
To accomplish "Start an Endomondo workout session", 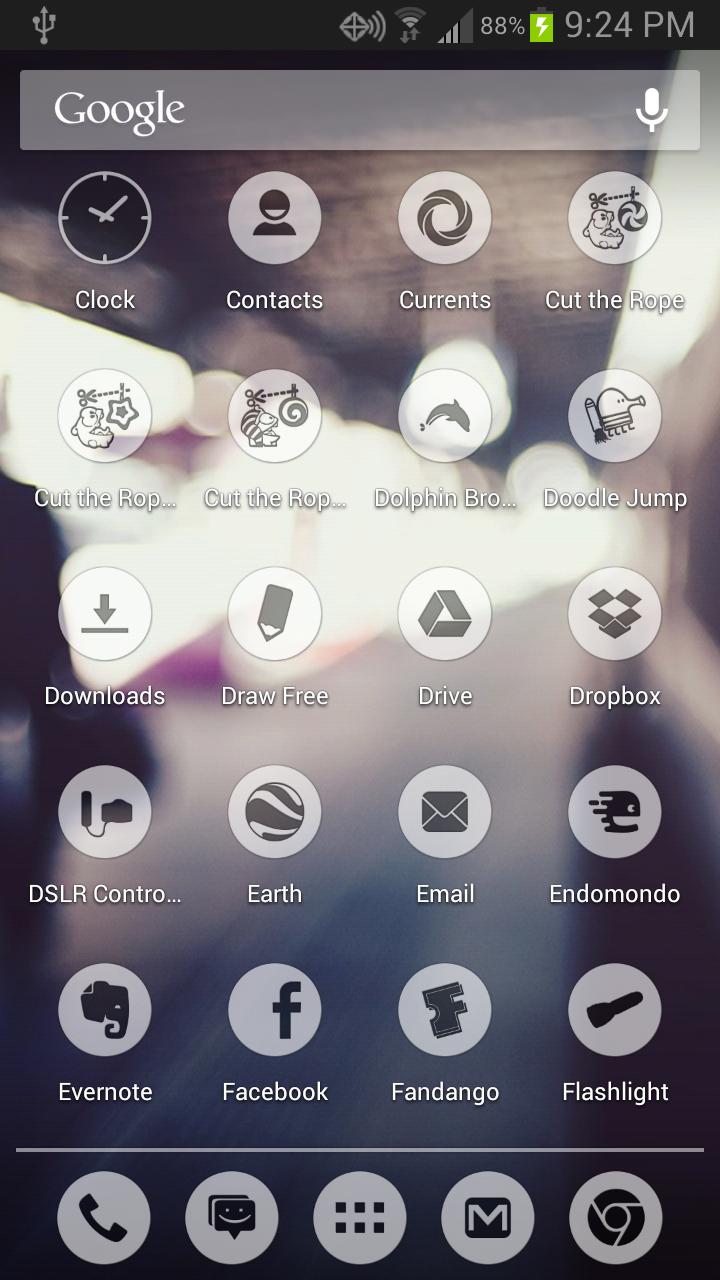I will pyautogui.click(x=615, y=811).
